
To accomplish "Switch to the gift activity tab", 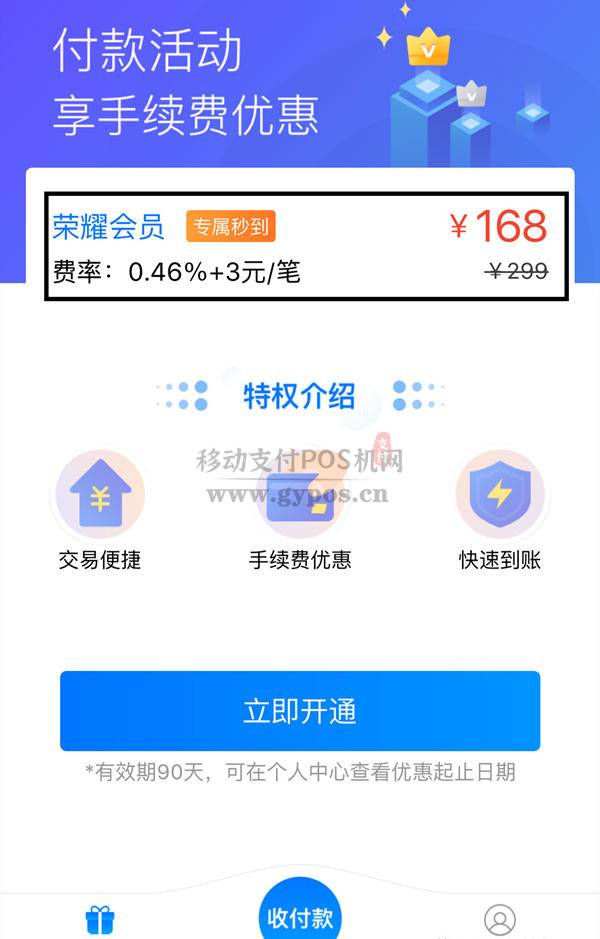I will (x=100, y=919).
